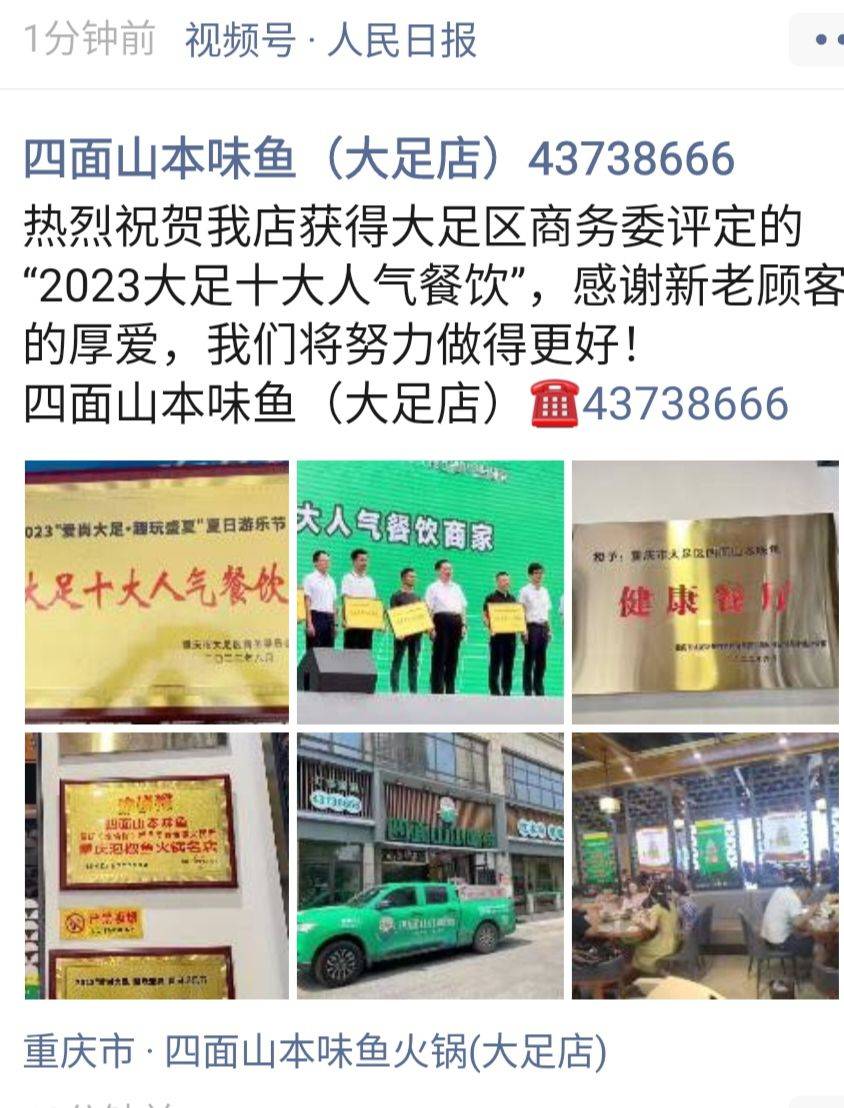This screenshot has width=844, height=1108.
Task: View the 健康餐厅 plaque photo
Action: pyautogui.click(x=705, y=592)
